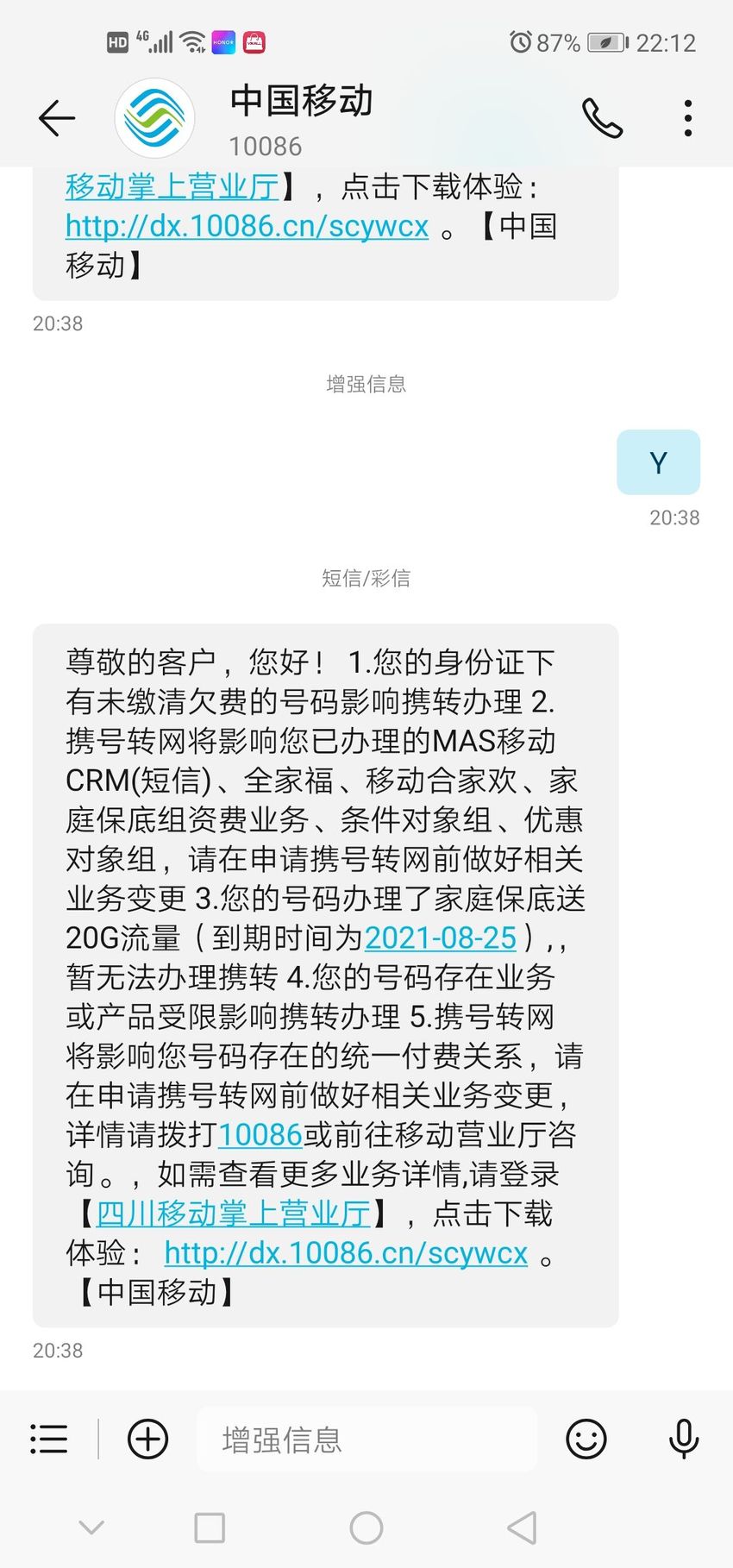Image resolution: width=733 pixels, height=1568 pixels.
Task: Call China Mobile 10086 via phone icon
Action: pyautogui.click(x=602, y=118)
